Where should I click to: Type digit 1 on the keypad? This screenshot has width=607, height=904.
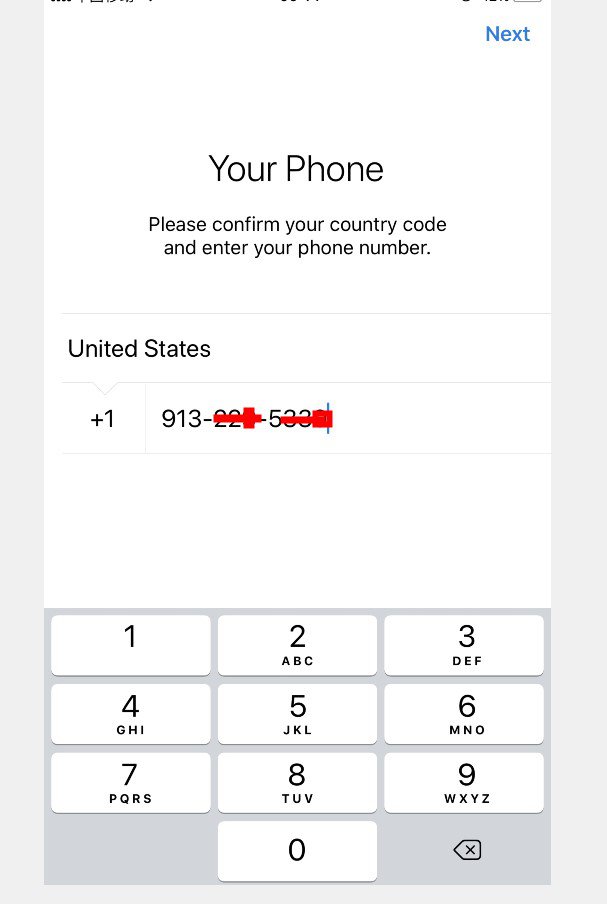(x=130, y=645)
